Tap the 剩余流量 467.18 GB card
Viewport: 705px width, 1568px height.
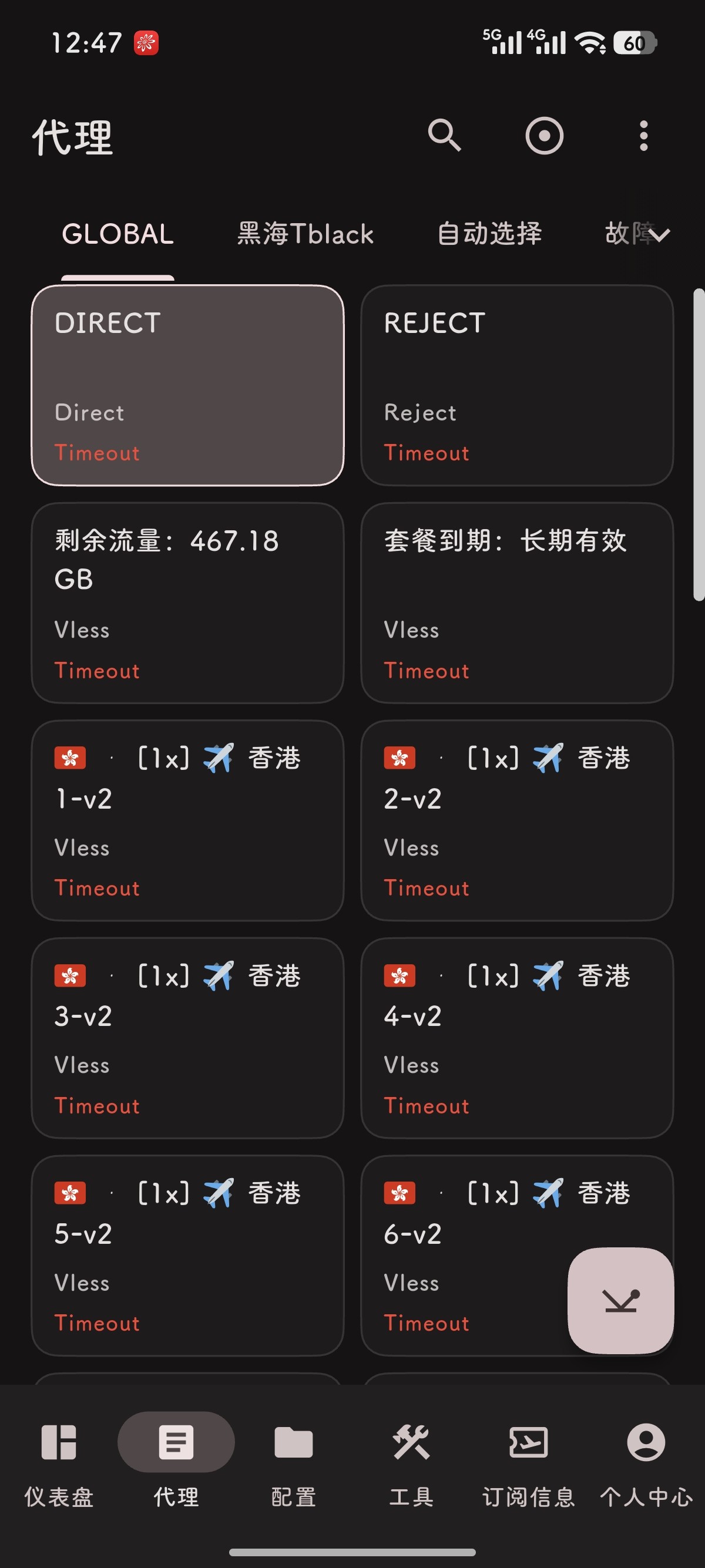pyautogui.click(x=187, y=603)
